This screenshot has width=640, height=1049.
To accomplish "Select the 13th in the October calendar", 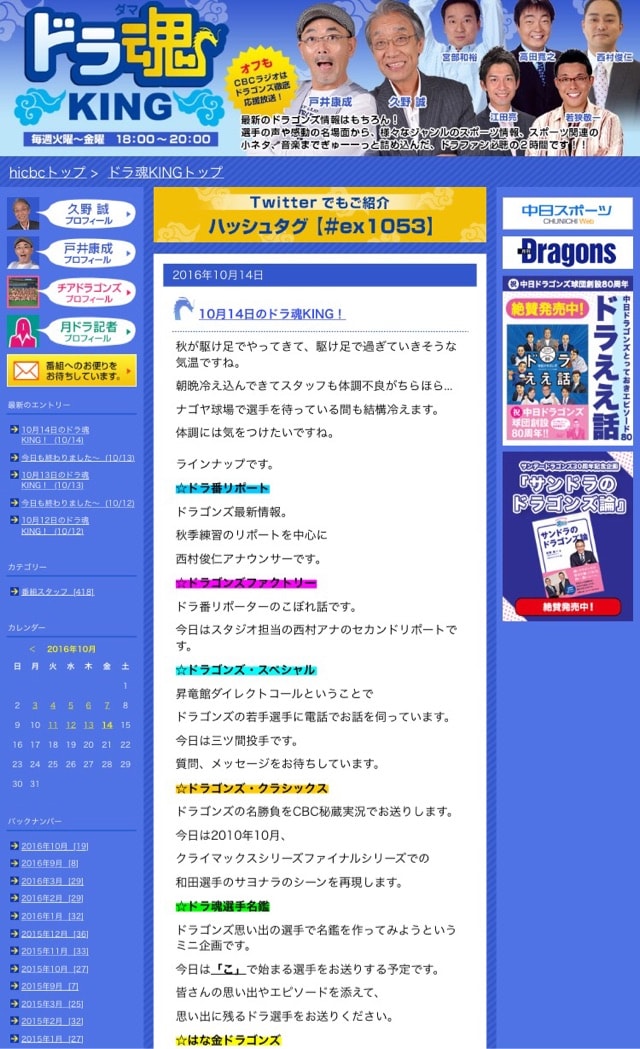I will click(89, 725).
